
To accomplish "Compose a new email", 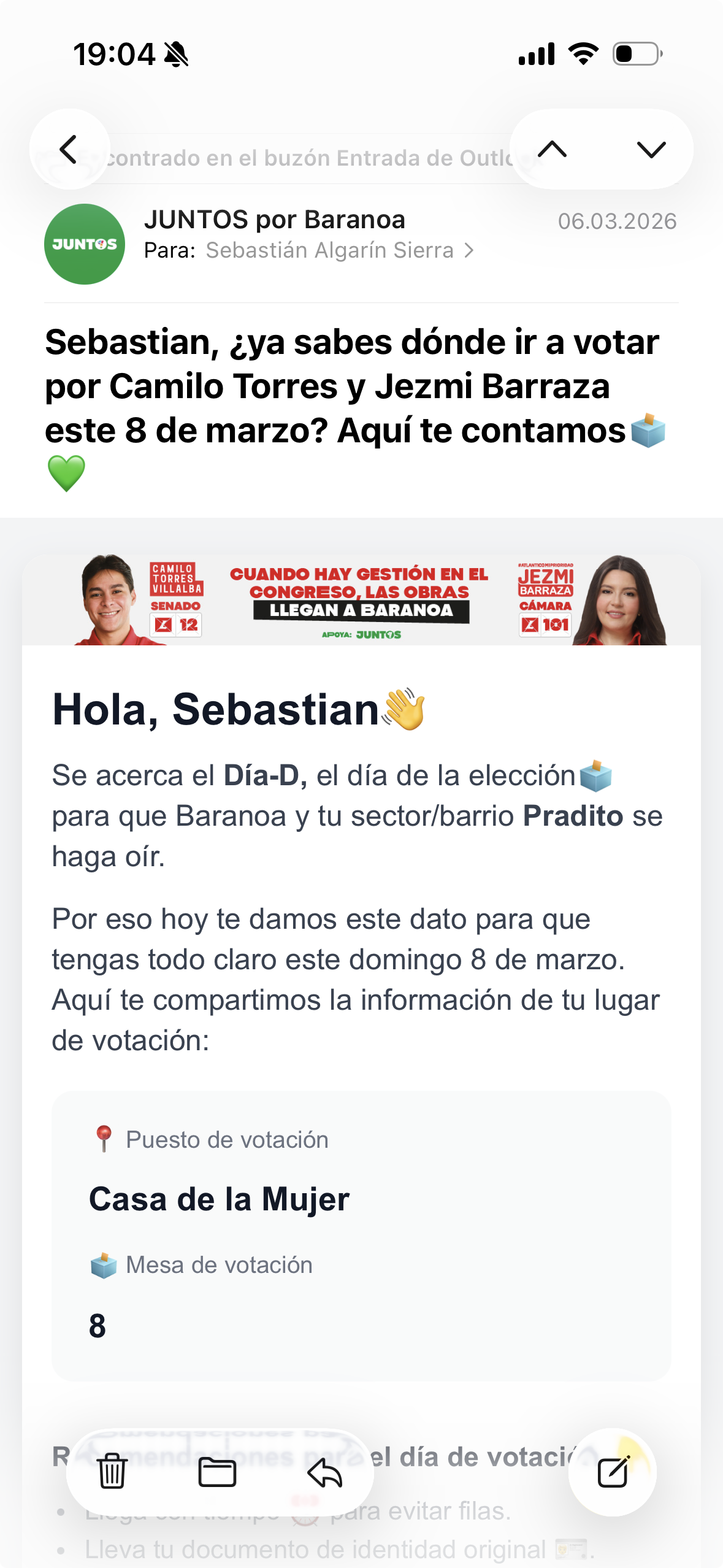I will (613, 1472).
